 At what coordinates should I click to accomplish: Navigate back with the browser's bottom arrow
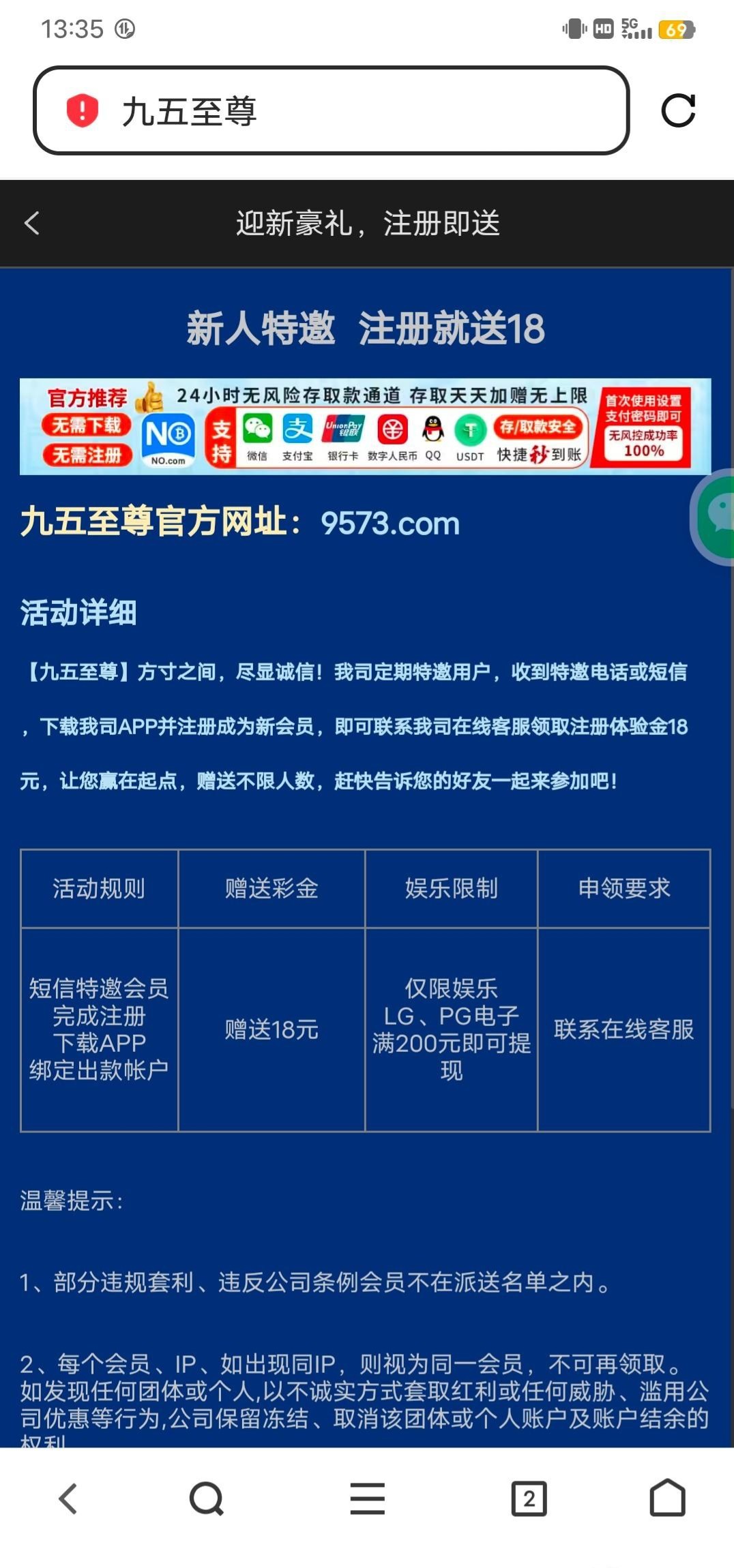tap(68, 1498)
